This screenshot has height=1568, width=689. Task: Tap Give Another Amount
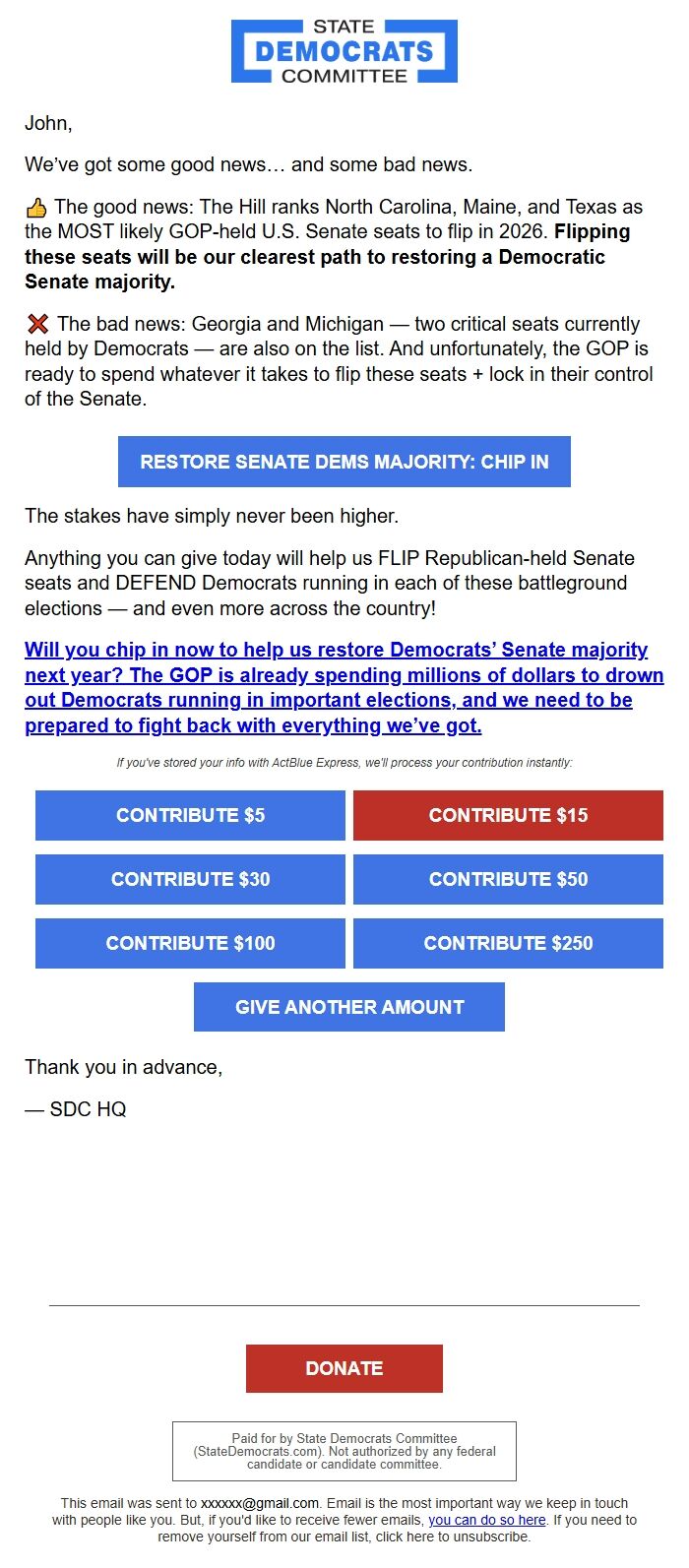click(x=348, y=1007)
